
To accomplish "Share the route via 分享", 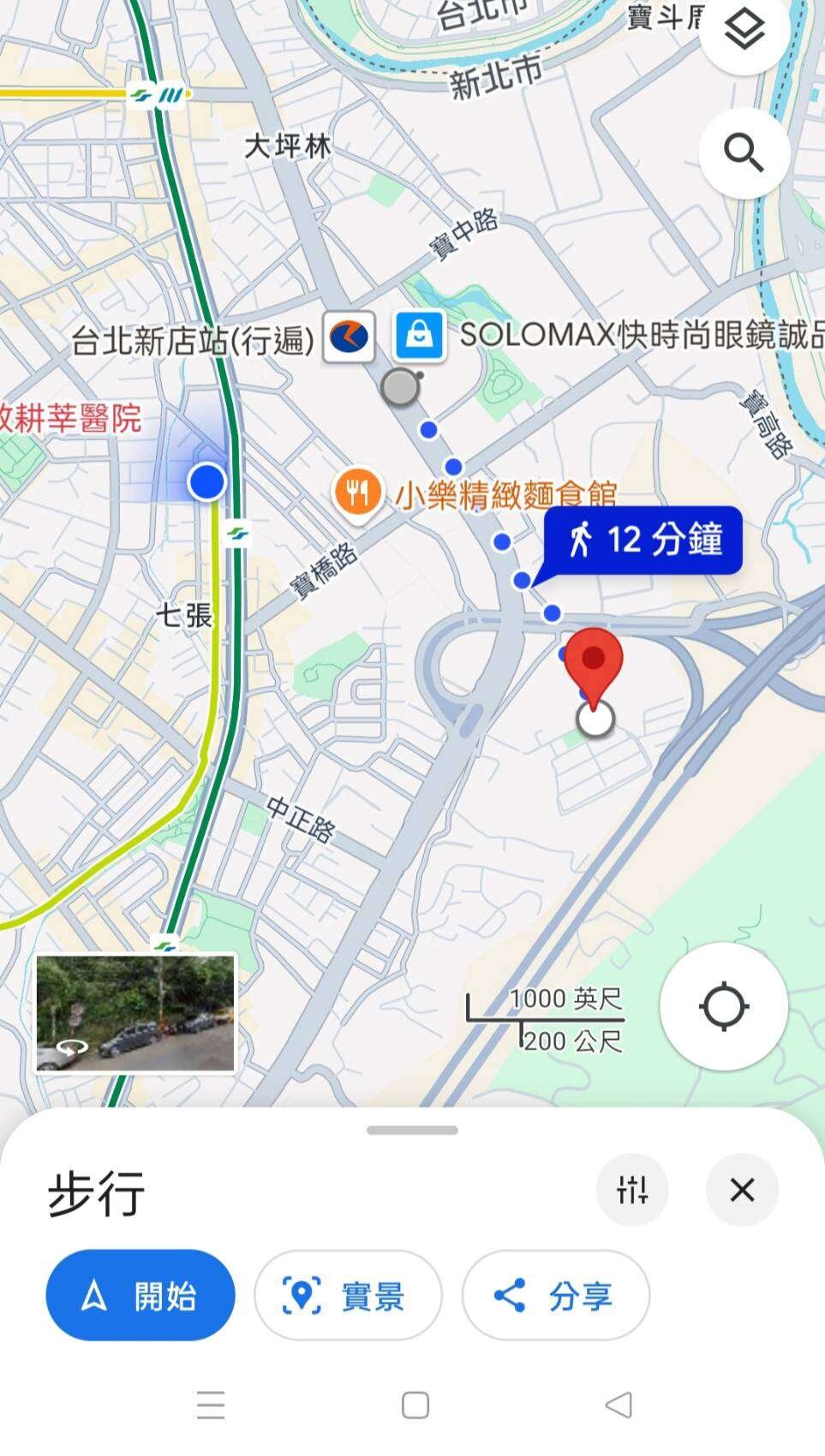I will click(556, 1295).
